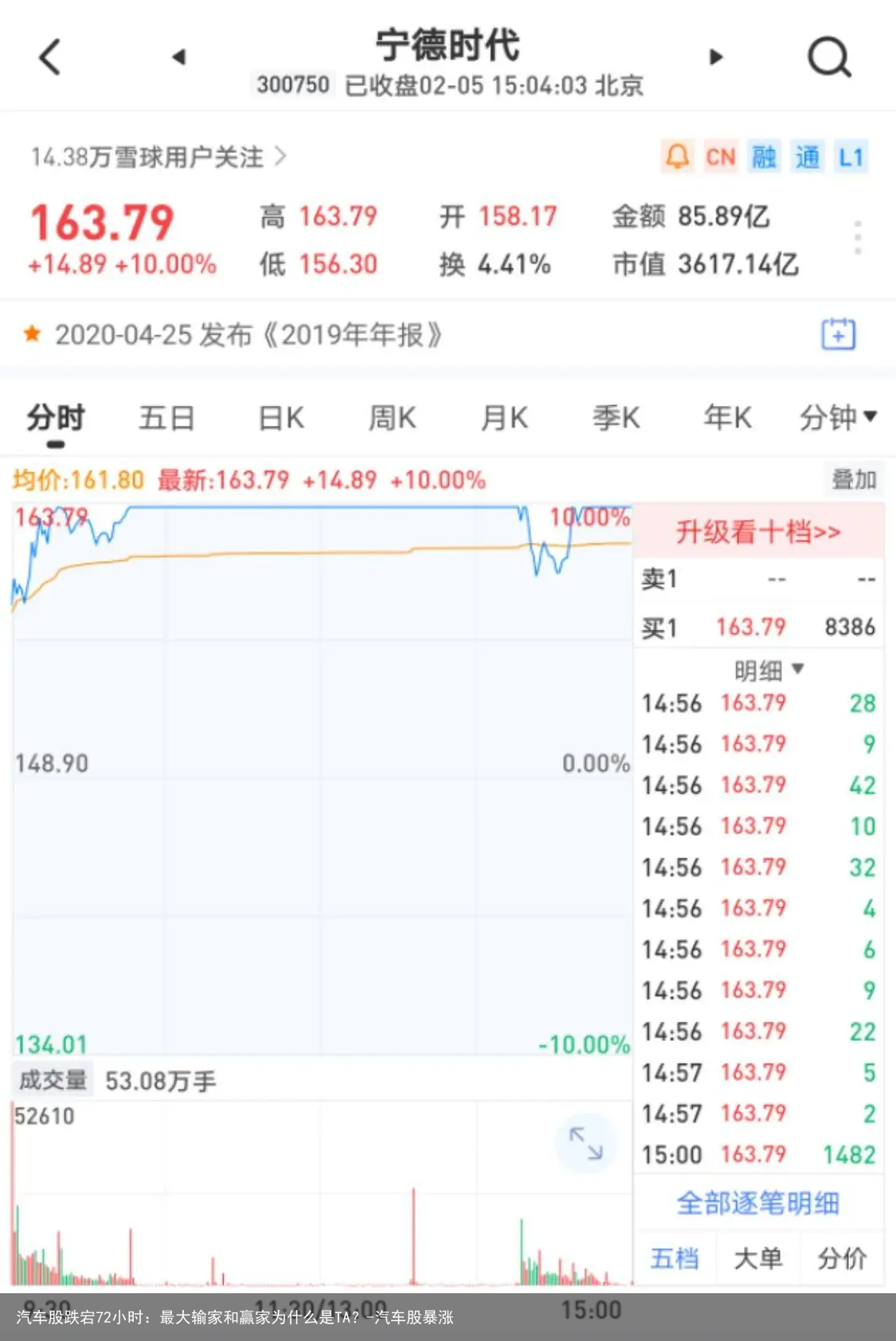
Task: Open the vertical ellipsis options next to 市值
Action: click(x=859, y=237)
